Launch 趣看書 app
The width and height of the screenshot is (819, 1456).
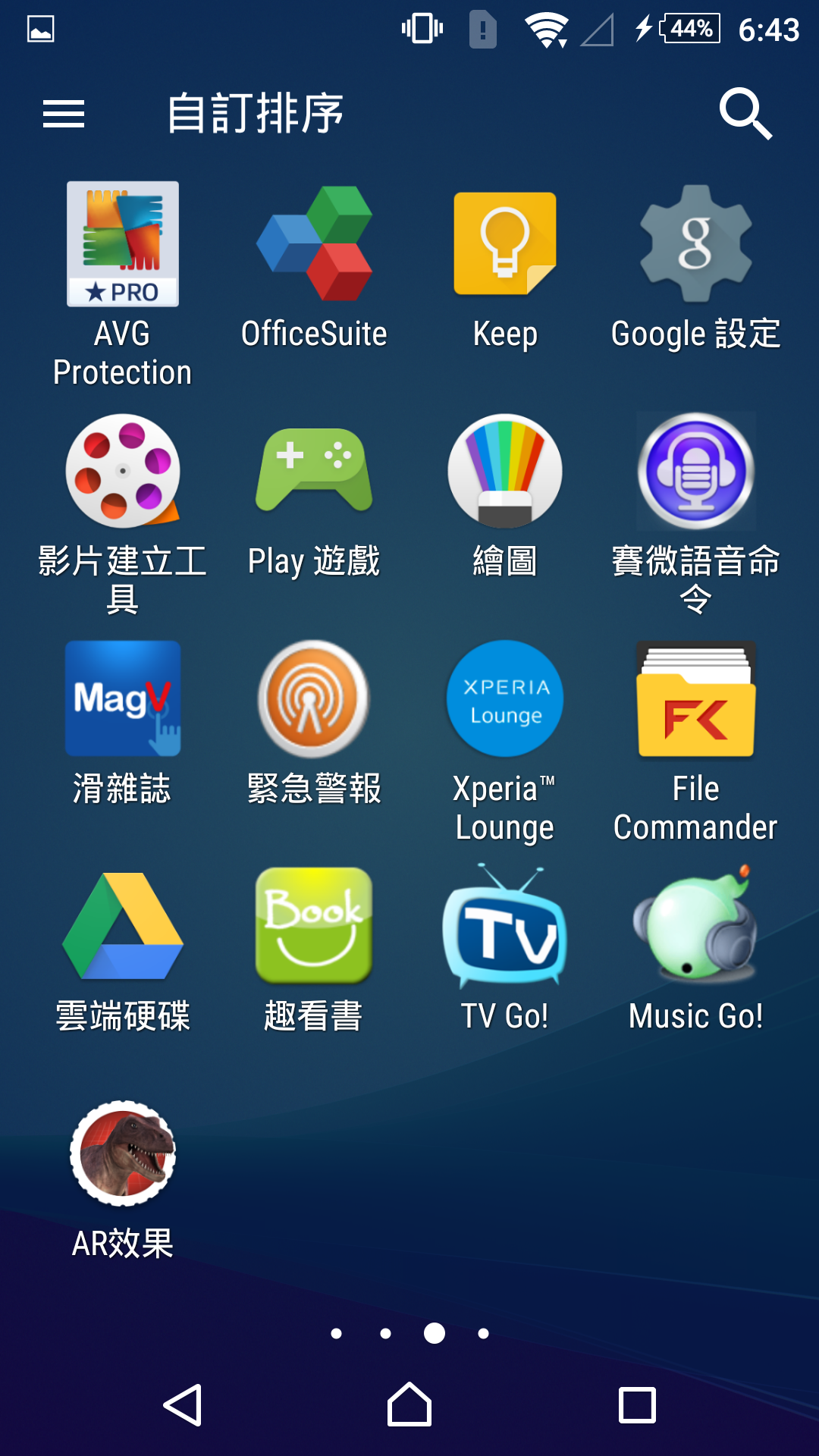[314, 926]
